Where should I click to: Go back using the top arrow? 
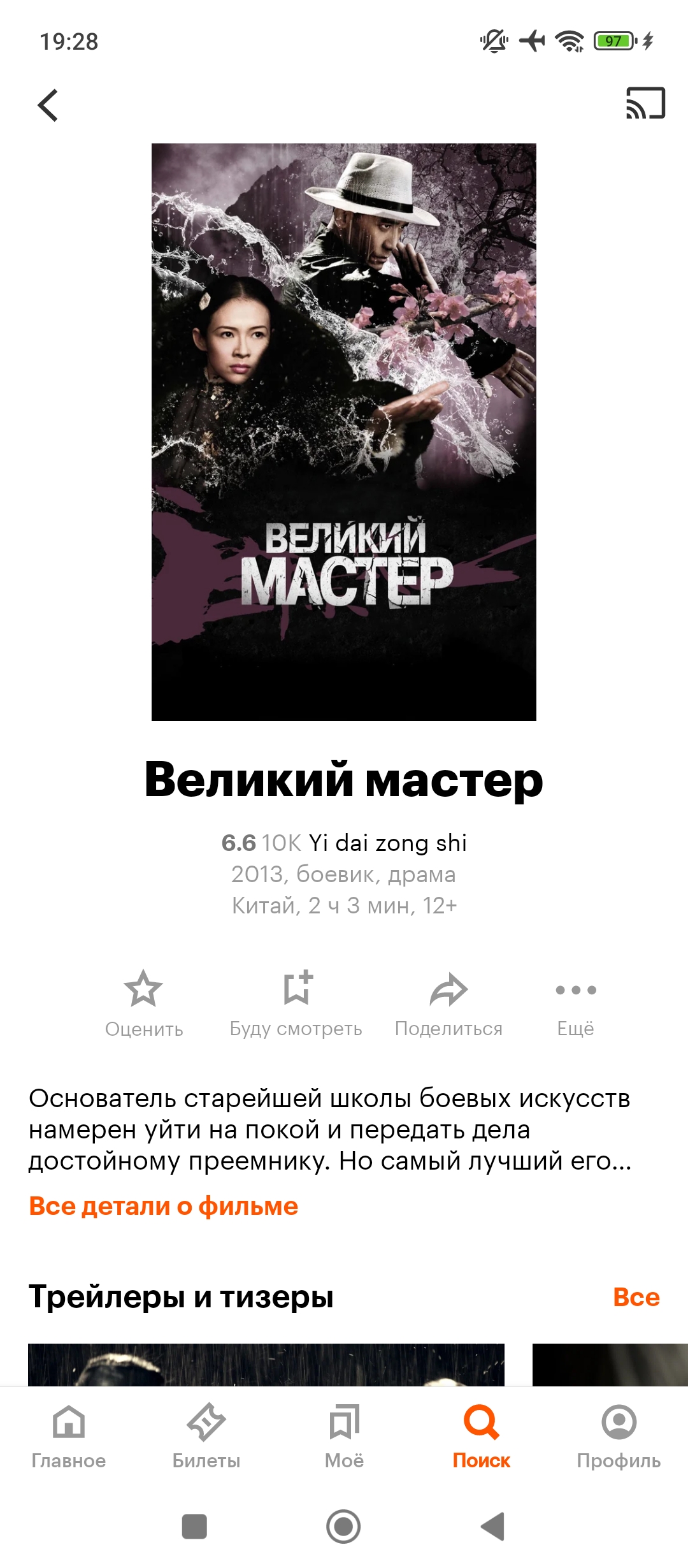[48, 105]
